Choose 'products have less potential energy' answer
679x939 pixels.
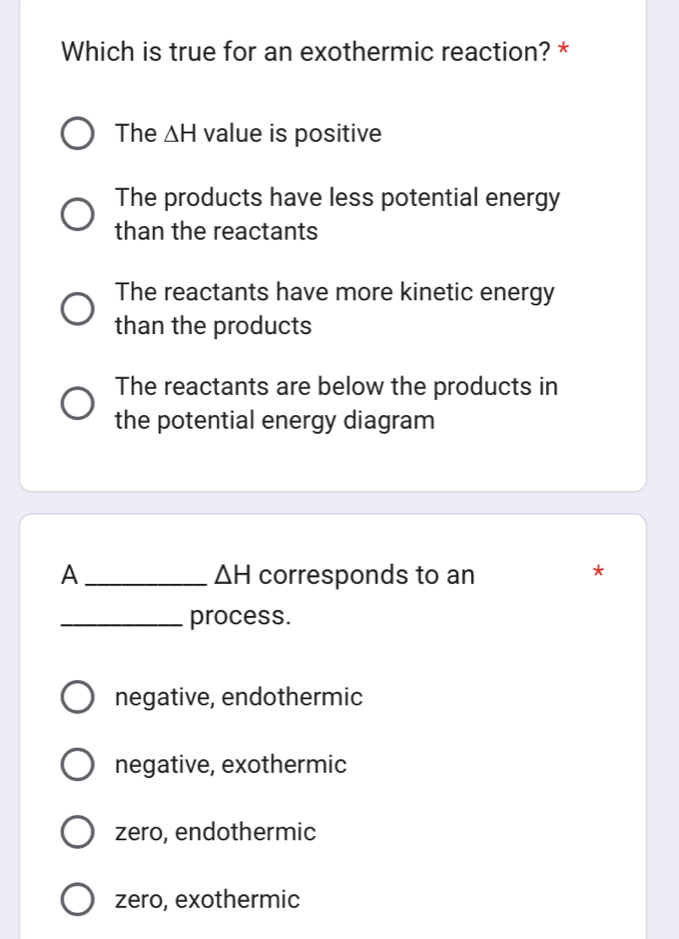coord(79,215)
